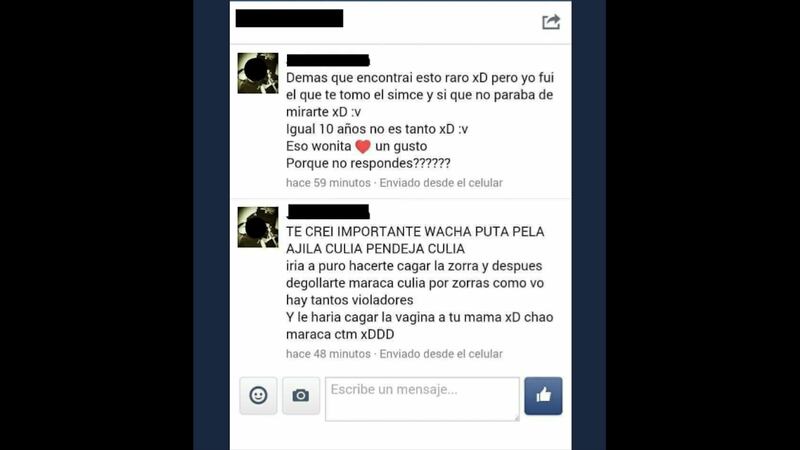Tap the share arrow icon at top
The image size is (800, 450).
pos(550,22)
